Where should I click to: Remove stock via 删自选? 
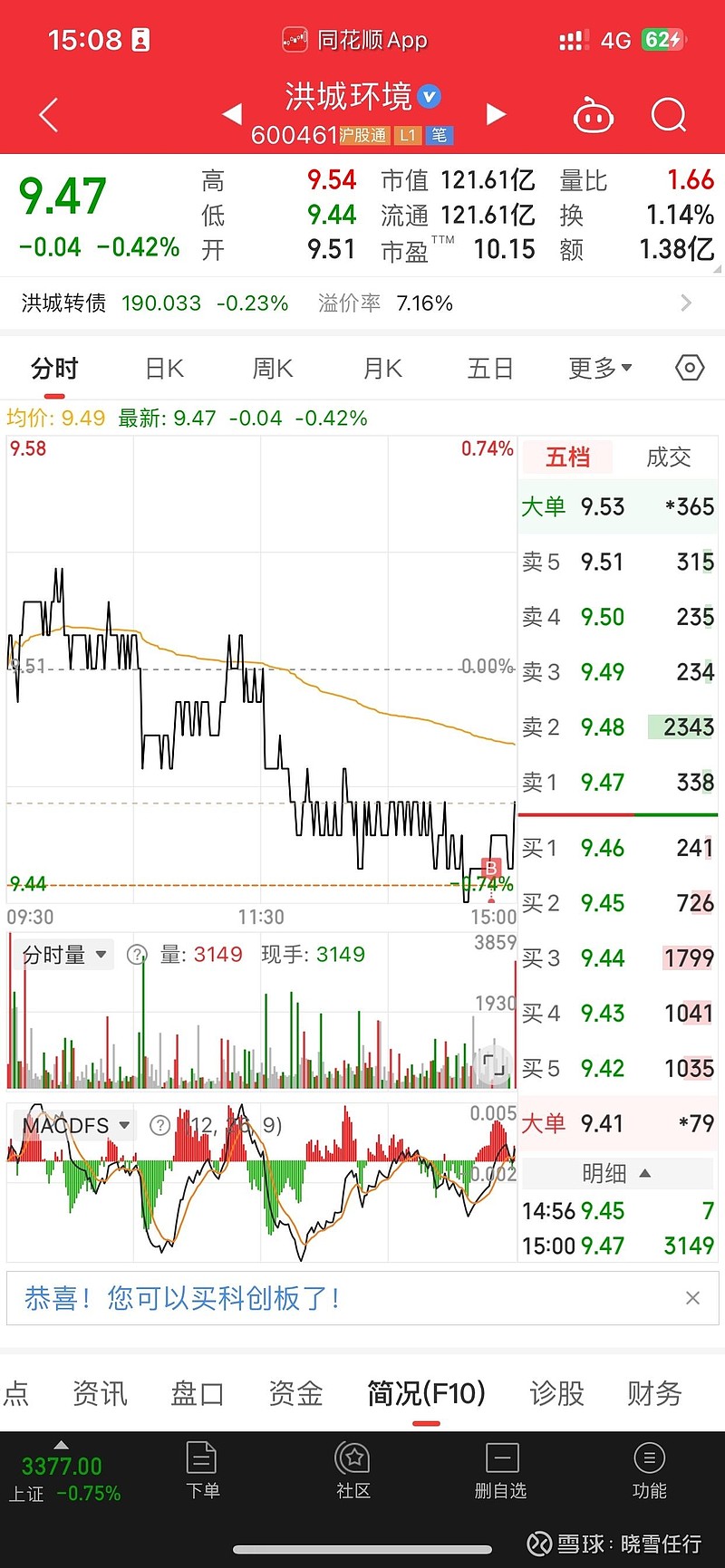click(501, 1471)
